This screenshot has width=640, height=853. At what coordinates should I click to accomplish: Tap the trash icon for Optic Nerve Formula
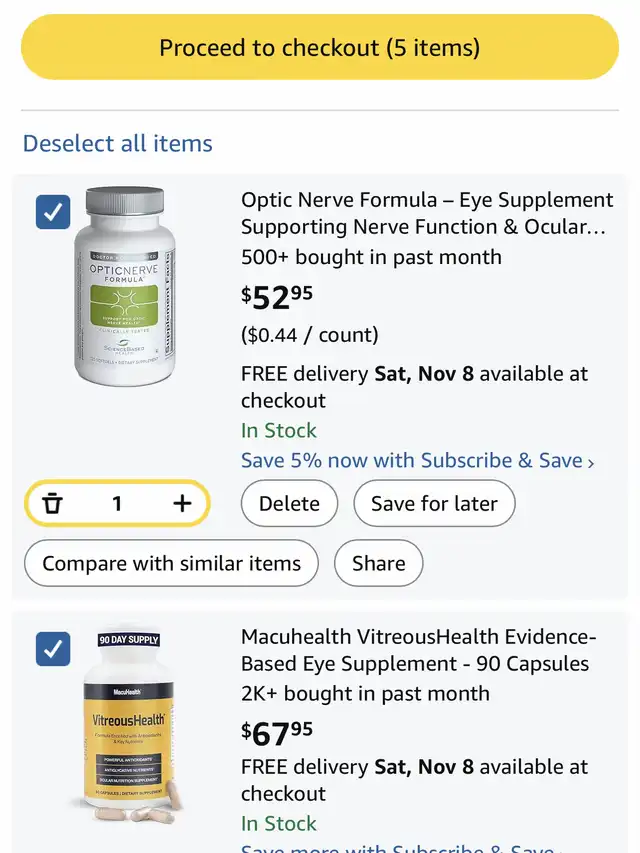coord(53,503)
